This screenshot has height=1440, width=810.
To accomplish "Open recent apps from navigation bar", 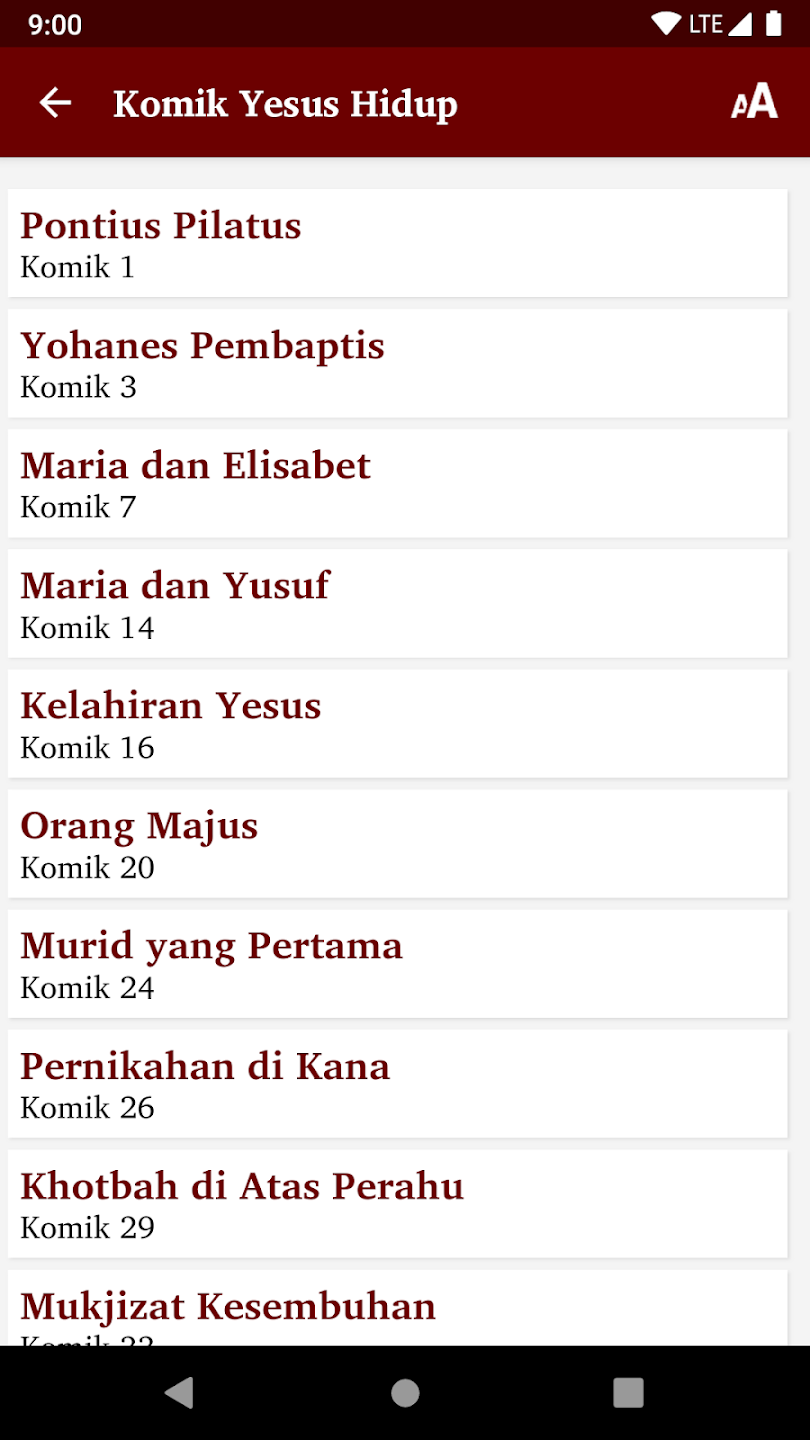I will pyautogui.click(x=628, y=1392).
